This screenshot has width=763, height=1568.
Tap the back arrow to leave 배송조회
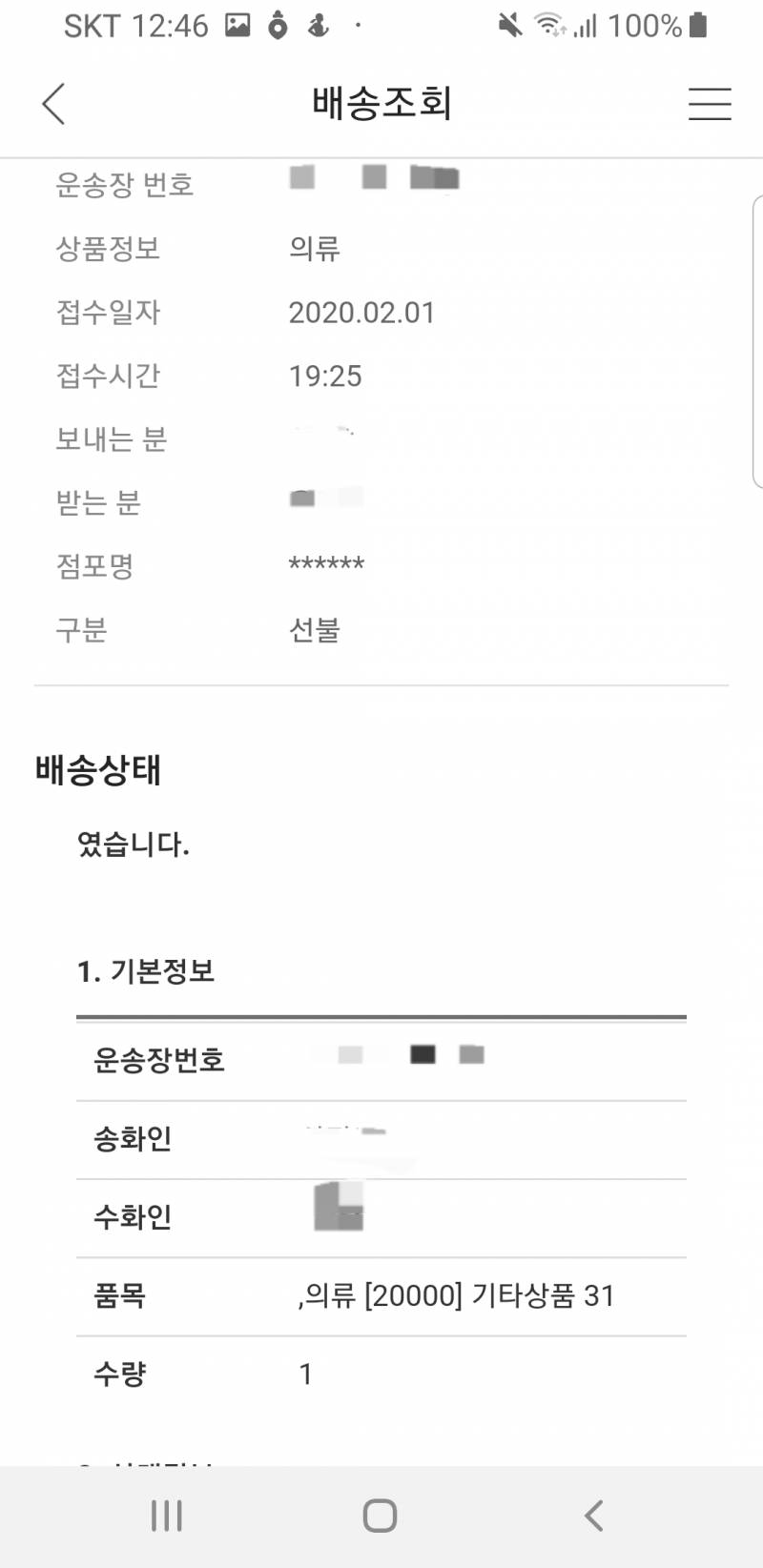(54, 103)
